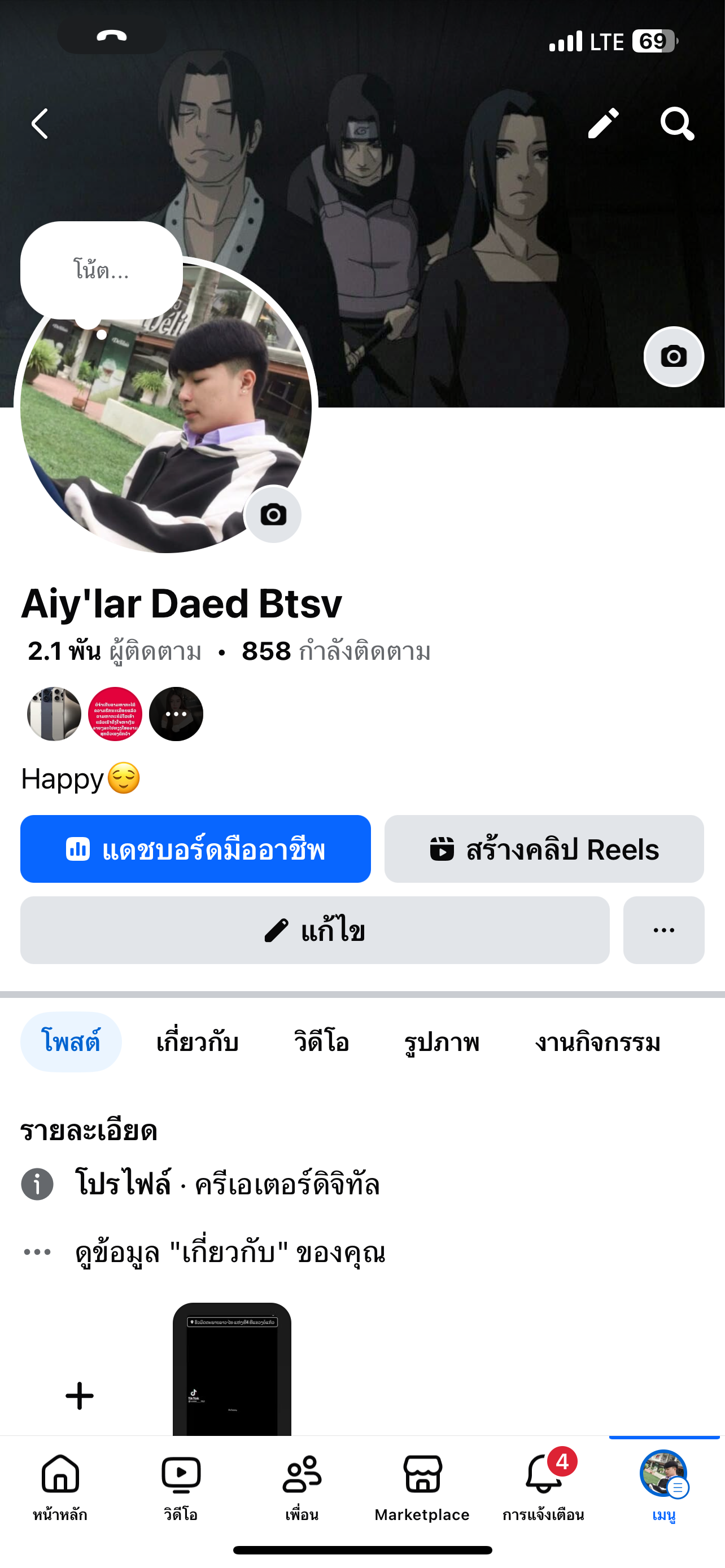Open ดูข้อมูล "เกี่ยวกับ" ของคุณ
Image resolution: width=725 pixels, height=1568 pixels.
tap(230, 1252)
